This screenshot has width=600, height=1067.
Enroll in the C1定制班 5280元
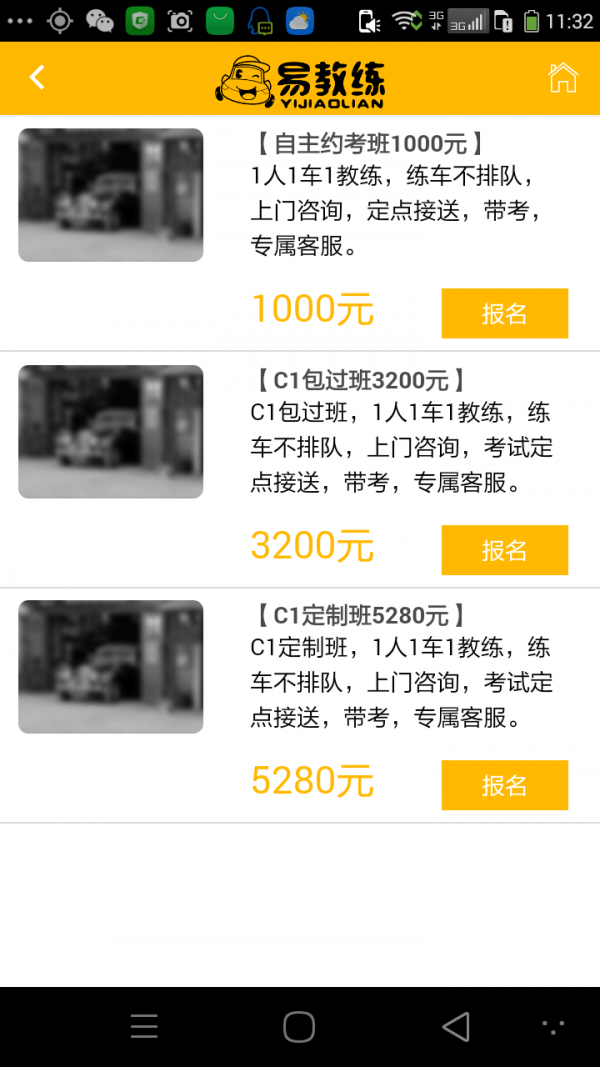[504, 785]
